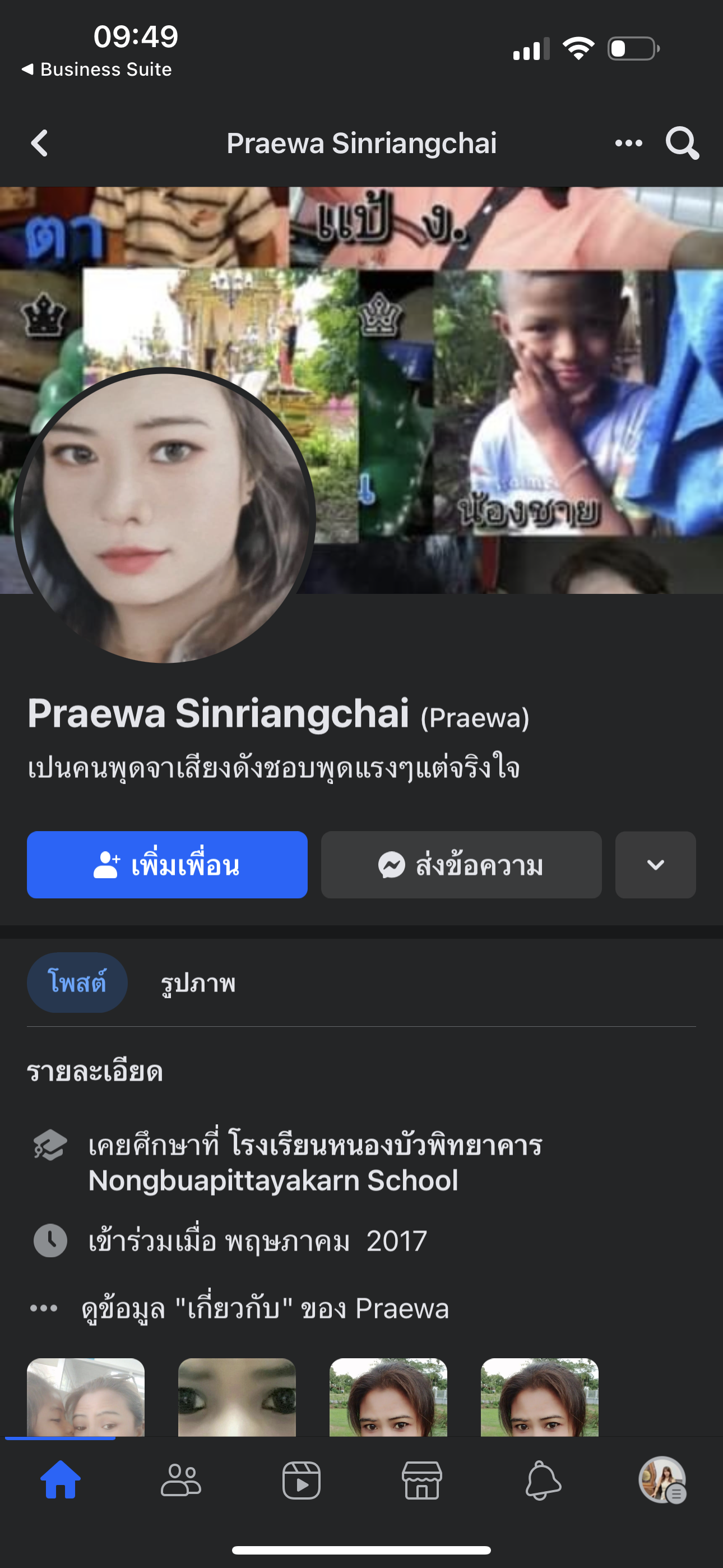
Task: Return to Business Suite app
Action: 98,70
